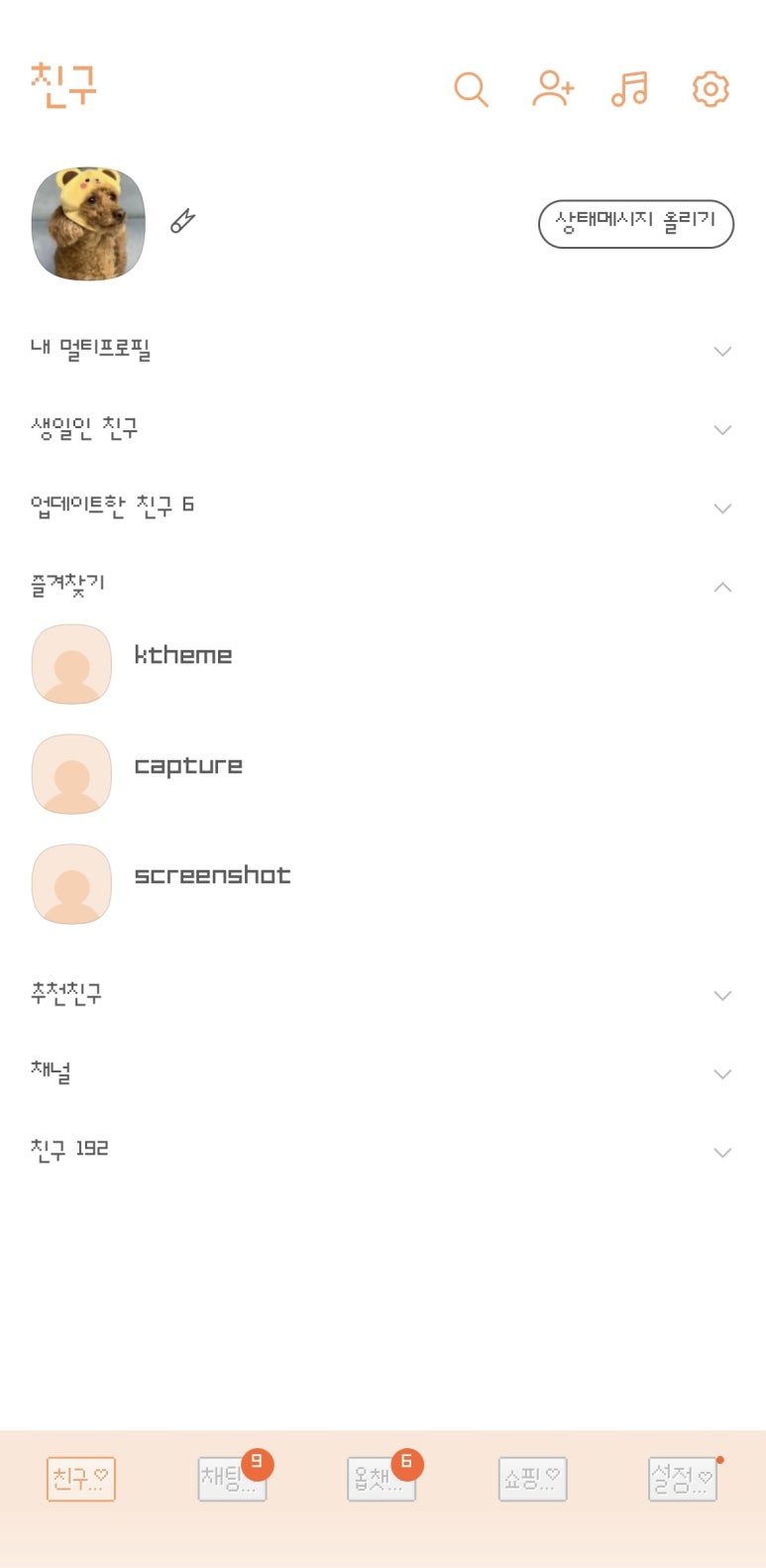Switch to the 오픈채팅 tab
The width and height of the screenshot is (766, 1568).
pyautogui.click(x=383, y=1479)
